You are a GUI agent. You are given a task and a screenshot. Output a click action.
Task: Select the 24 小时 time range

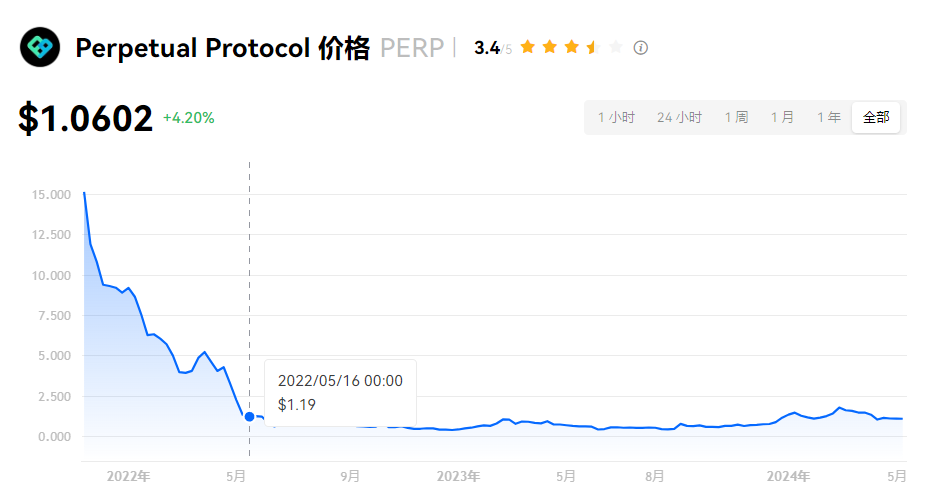tap(679, 117)
